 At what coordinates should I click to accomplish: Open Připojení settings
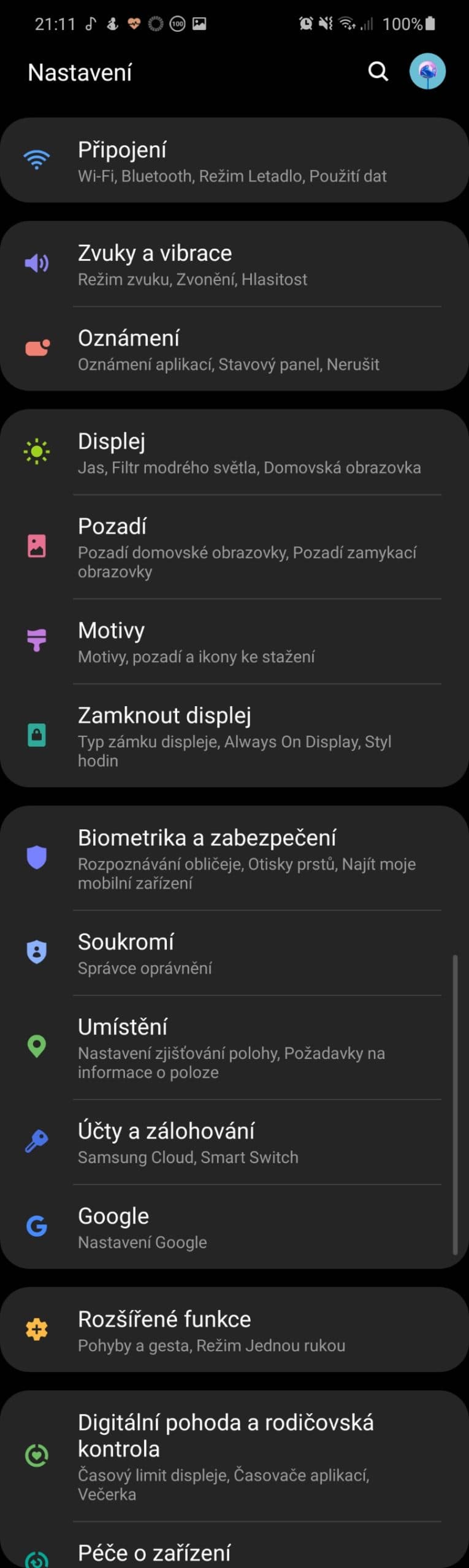click(x=233, y=161)
